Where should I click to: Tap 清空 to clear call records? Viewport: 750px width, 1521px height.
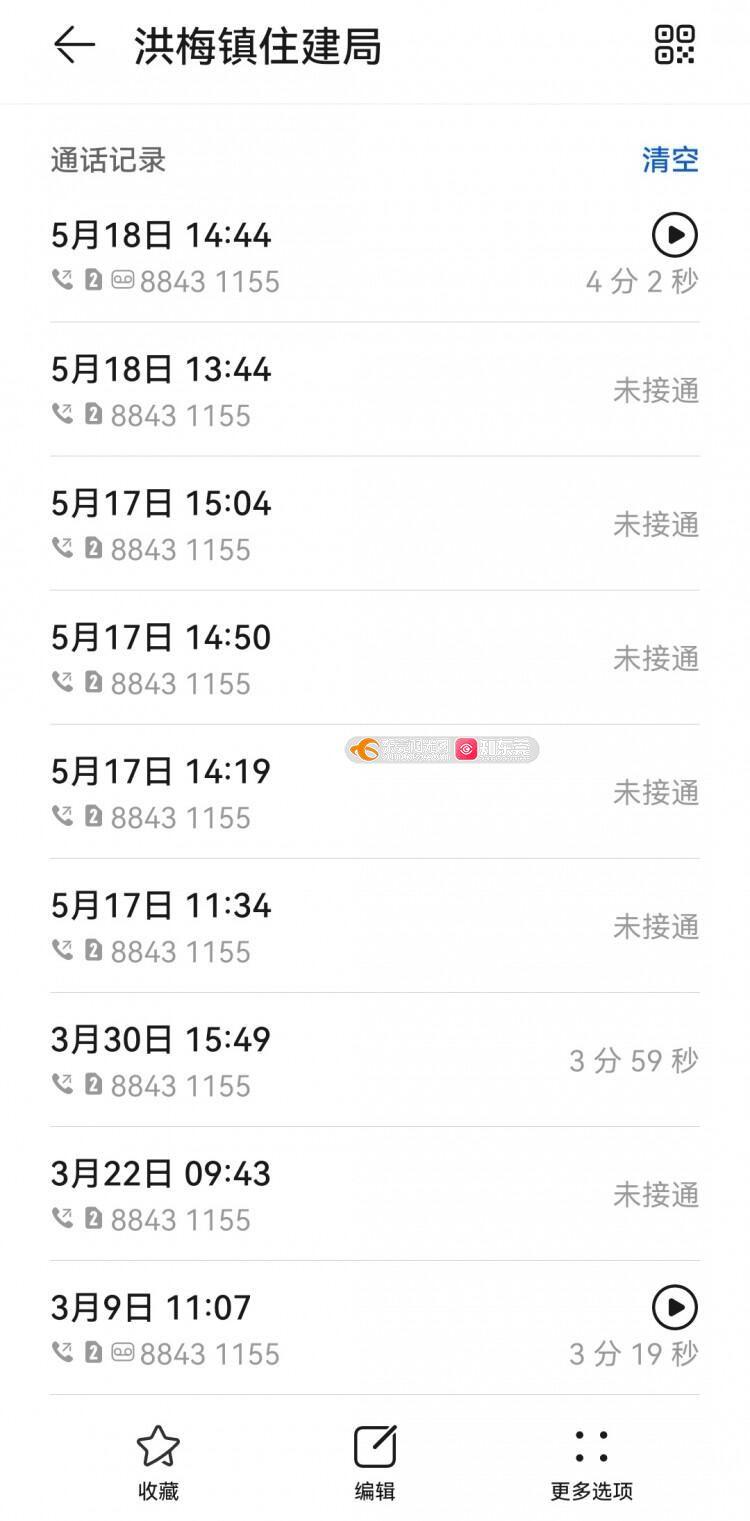pos(670,160)
